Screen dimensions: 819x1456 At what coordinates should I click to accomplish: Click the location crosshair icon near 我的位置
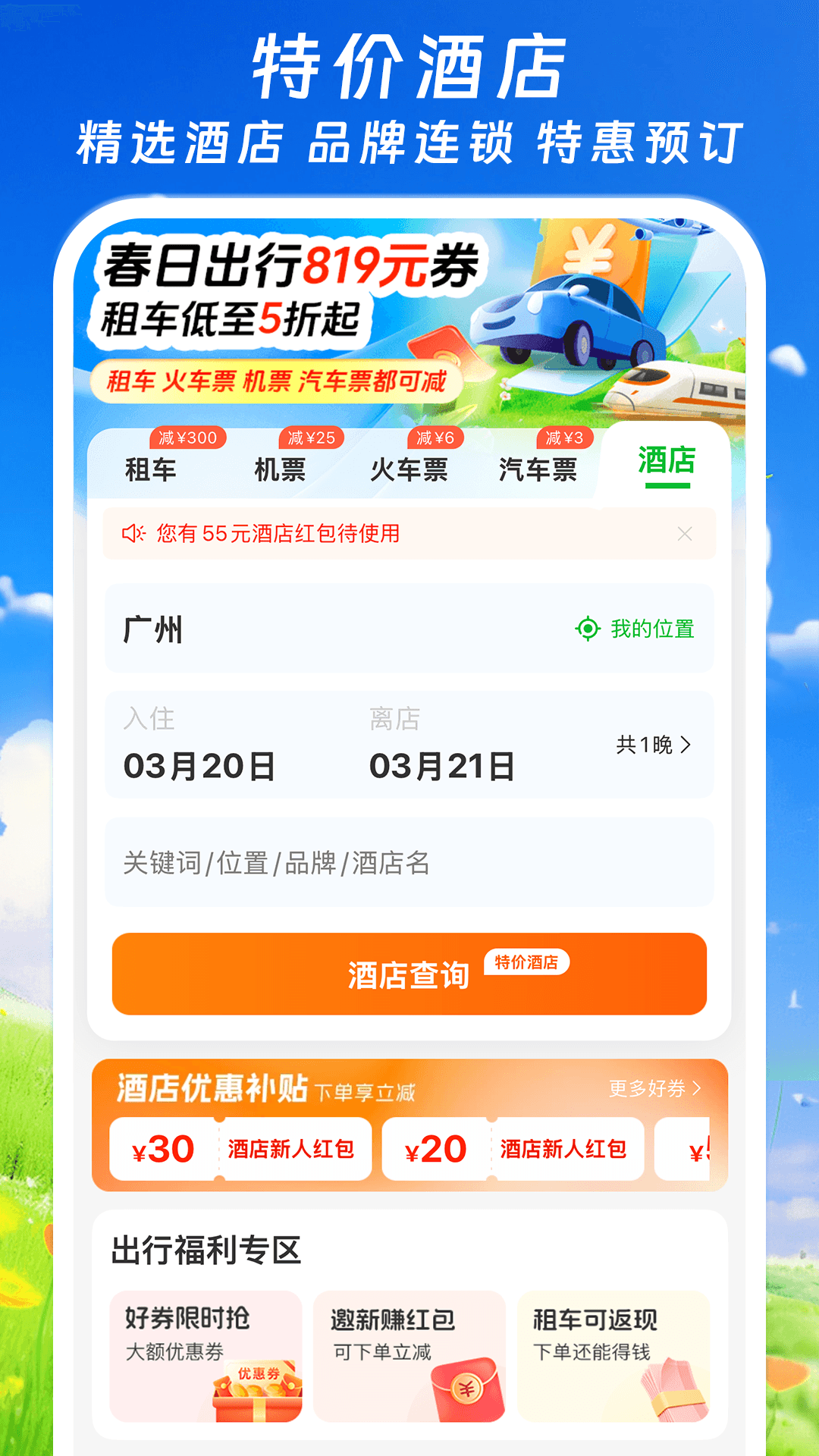tap(588, 627)
